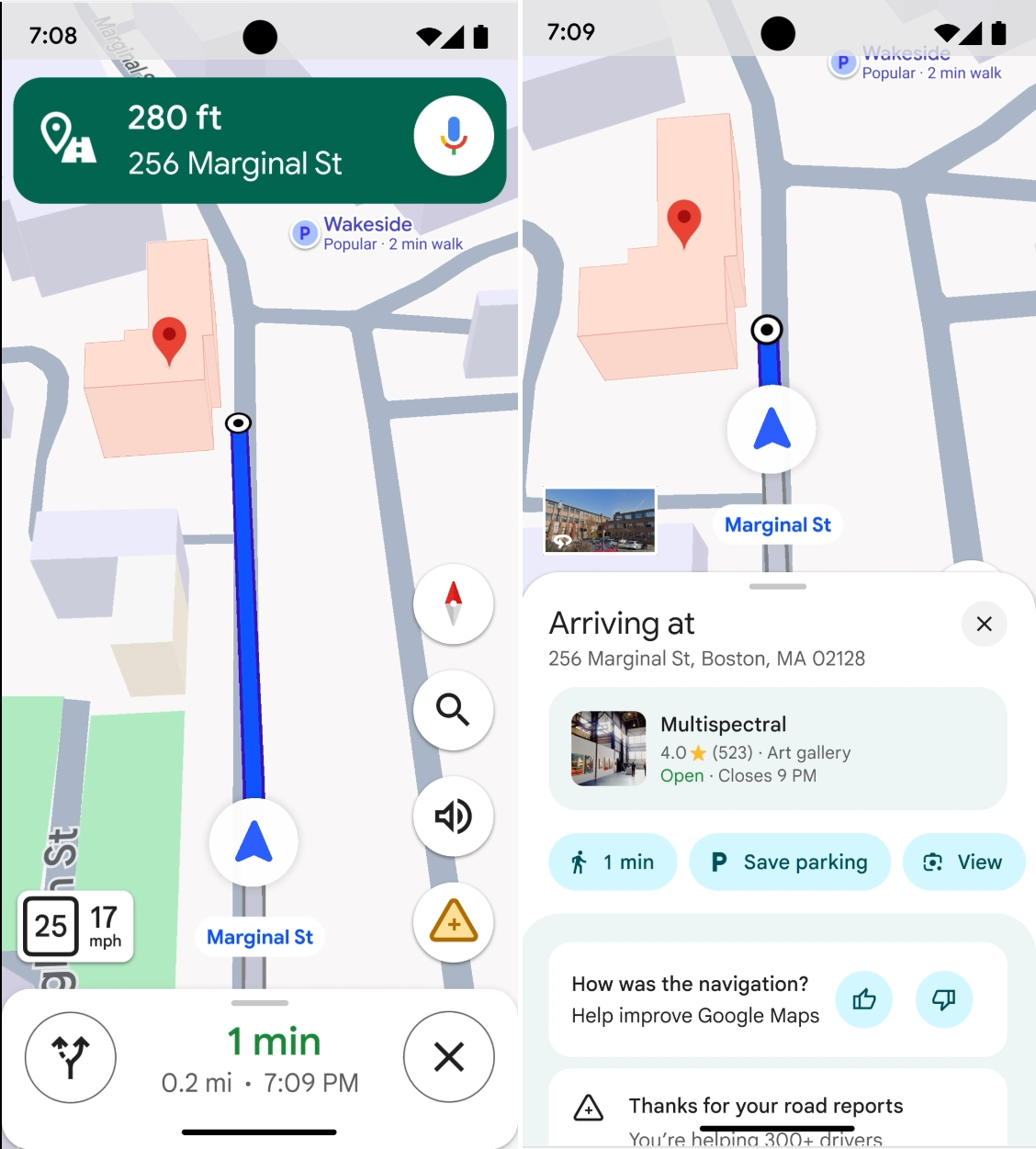Open Thanks for your road reports card
The height and width of the screenshot is (1149, 1036).
tap(777, 1110)
